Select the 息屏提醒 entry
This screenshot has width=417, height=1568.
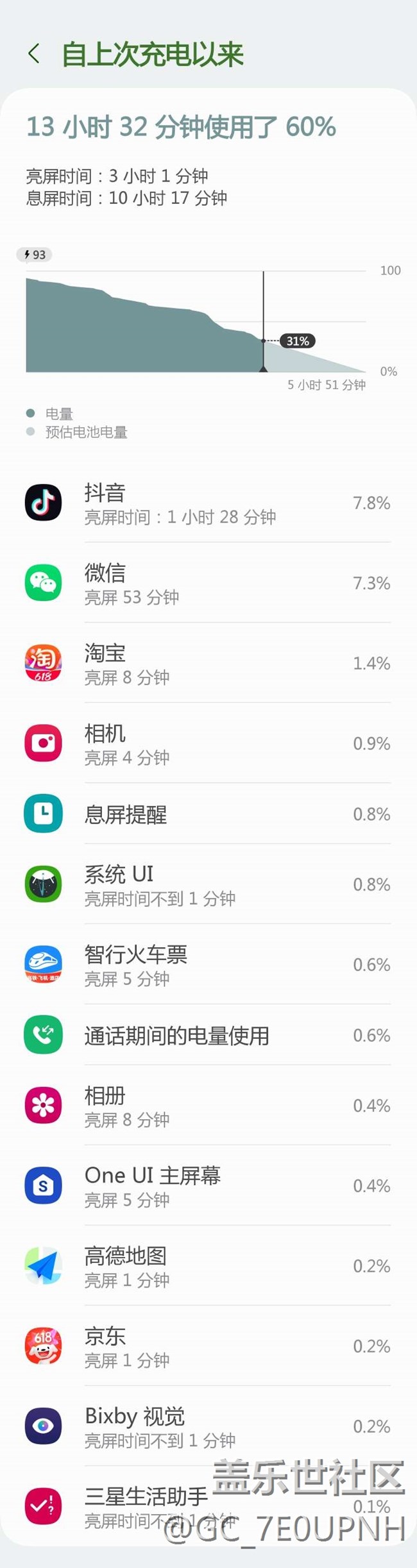[x=208, y=814]
